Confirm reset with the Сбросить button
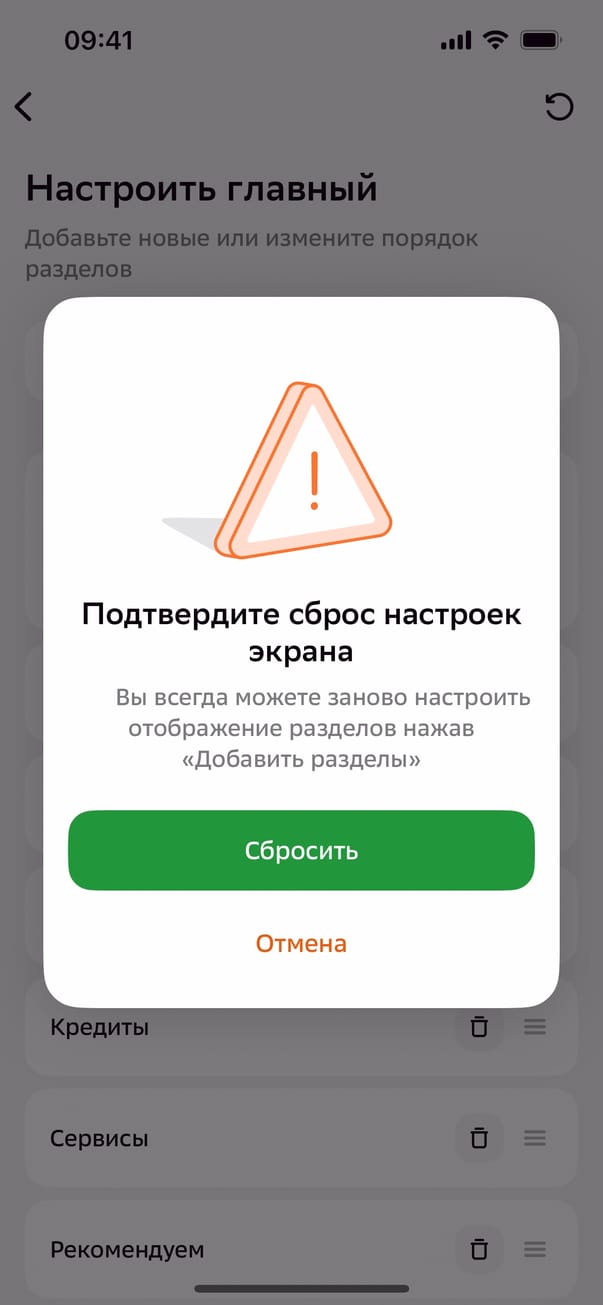 pos(301,851)
